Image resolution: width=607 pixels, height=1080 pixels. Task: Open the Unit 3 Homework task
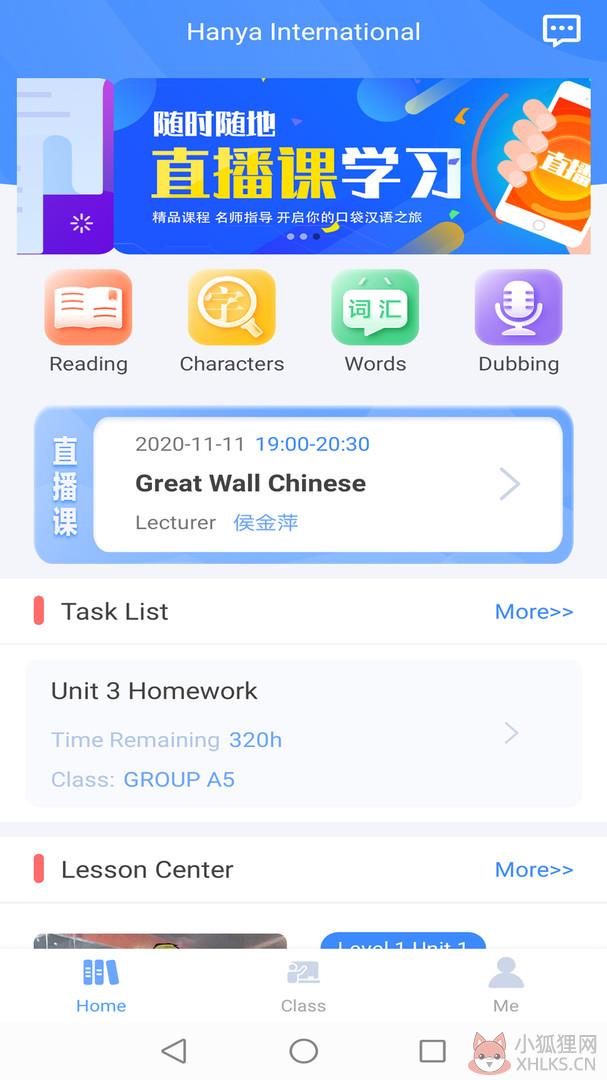pyautogui.click(x=303, y=733)
